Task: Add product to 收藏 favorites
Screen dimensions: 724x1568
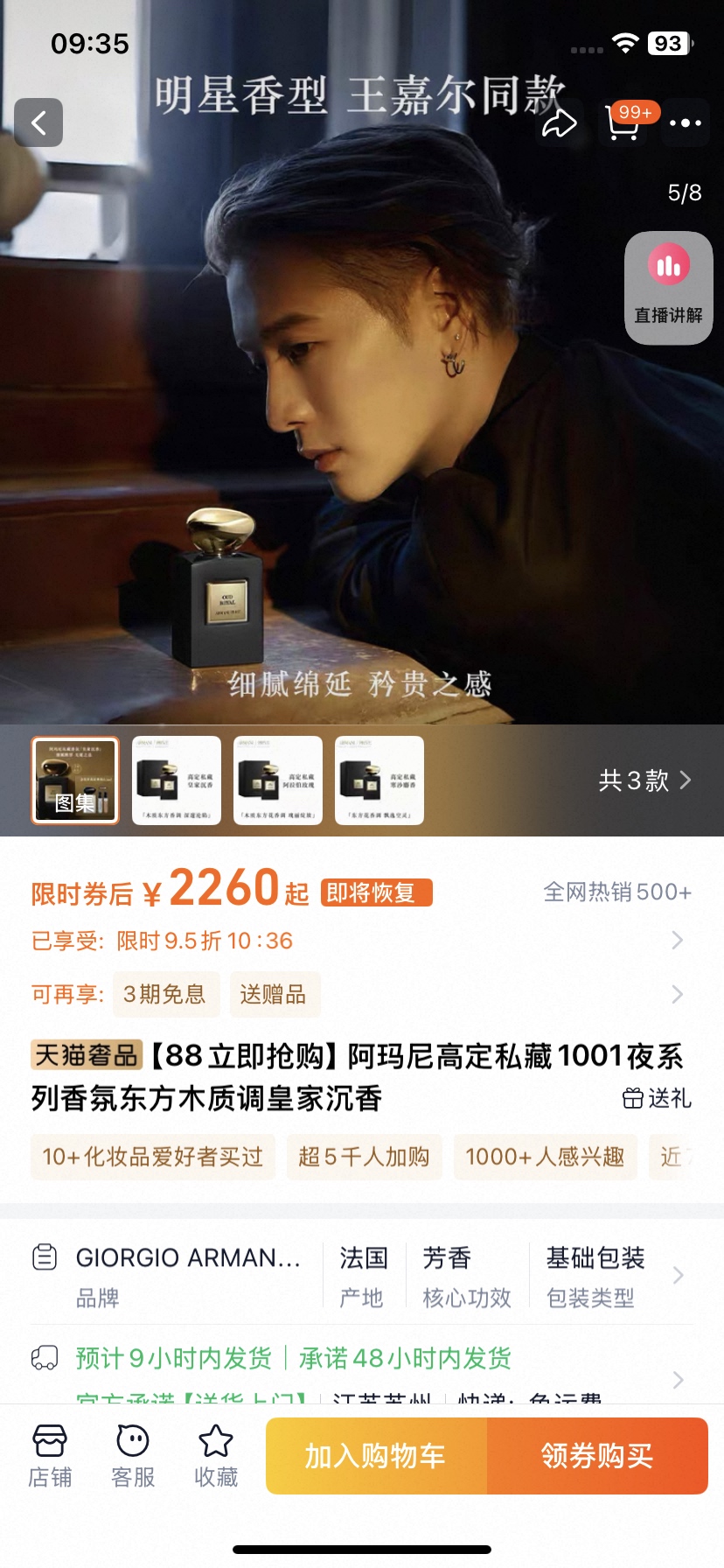Action: [216, 1457]
